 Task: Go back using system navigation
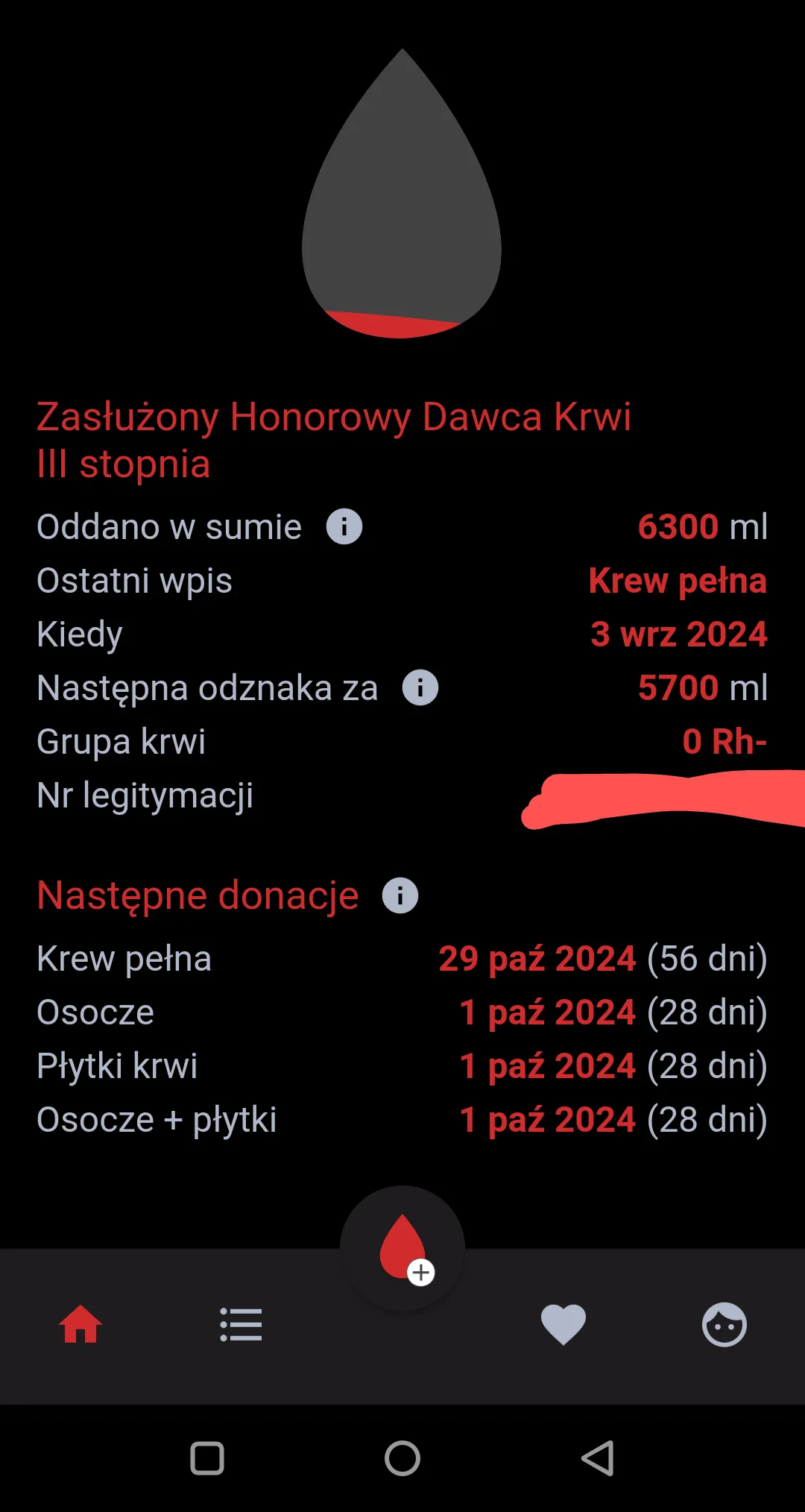click(x=598, y=1458)
